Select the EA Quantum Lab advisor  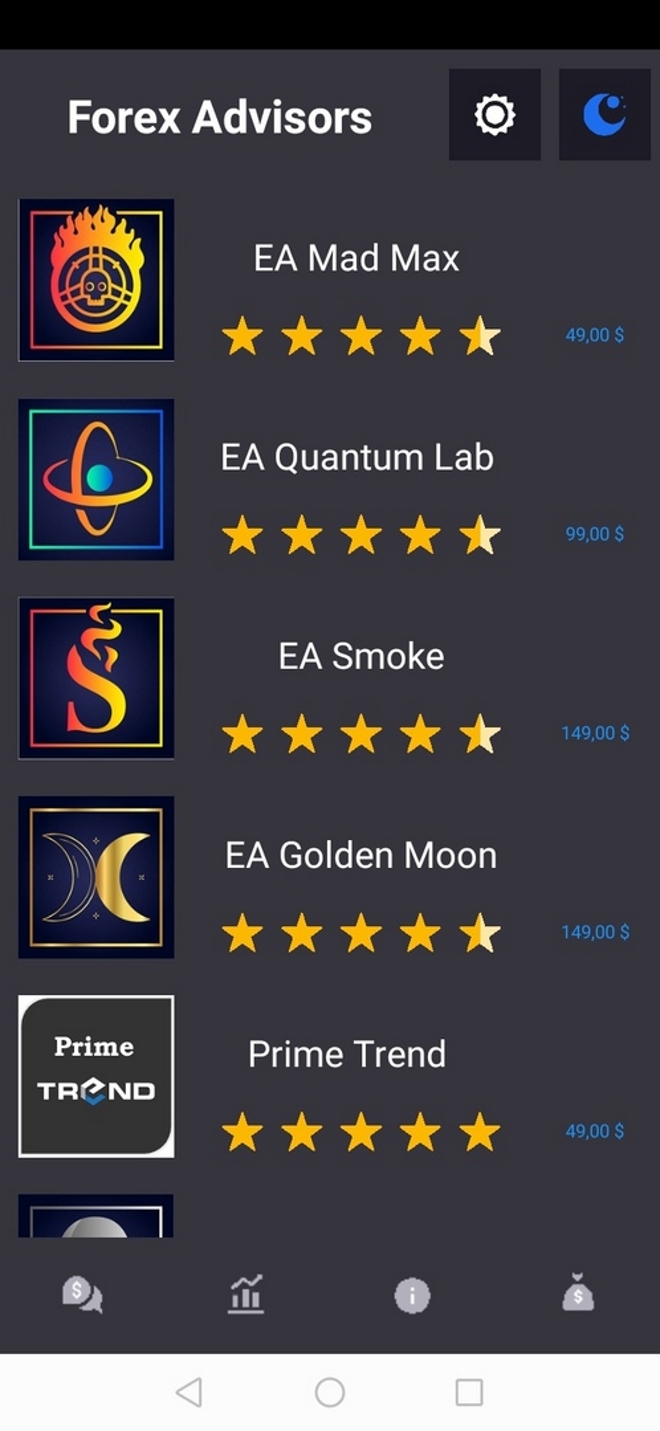356,458
